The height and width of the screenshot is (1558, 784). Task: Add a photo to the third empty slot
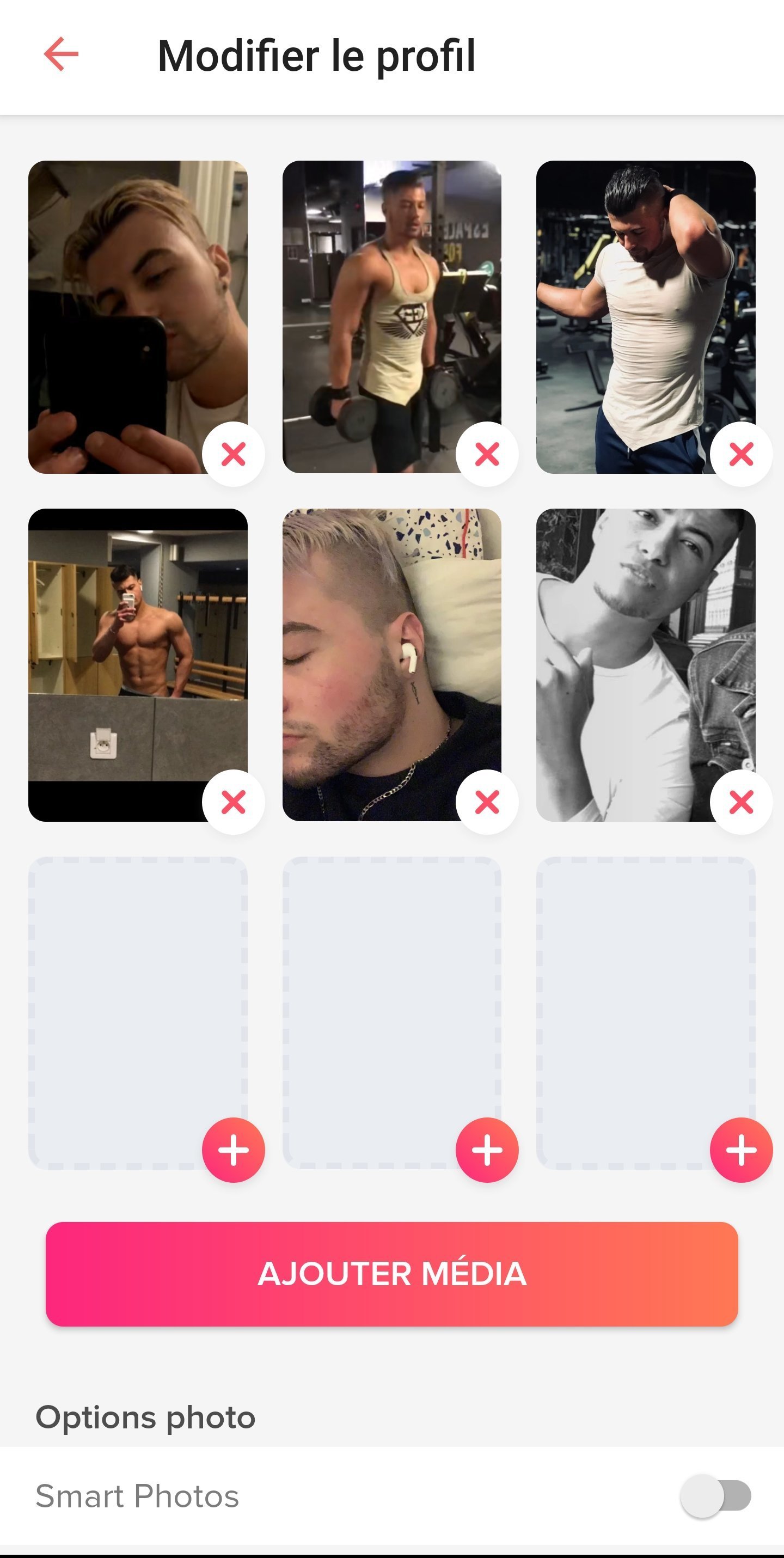pyautogui.click(x=741, y=1150)
